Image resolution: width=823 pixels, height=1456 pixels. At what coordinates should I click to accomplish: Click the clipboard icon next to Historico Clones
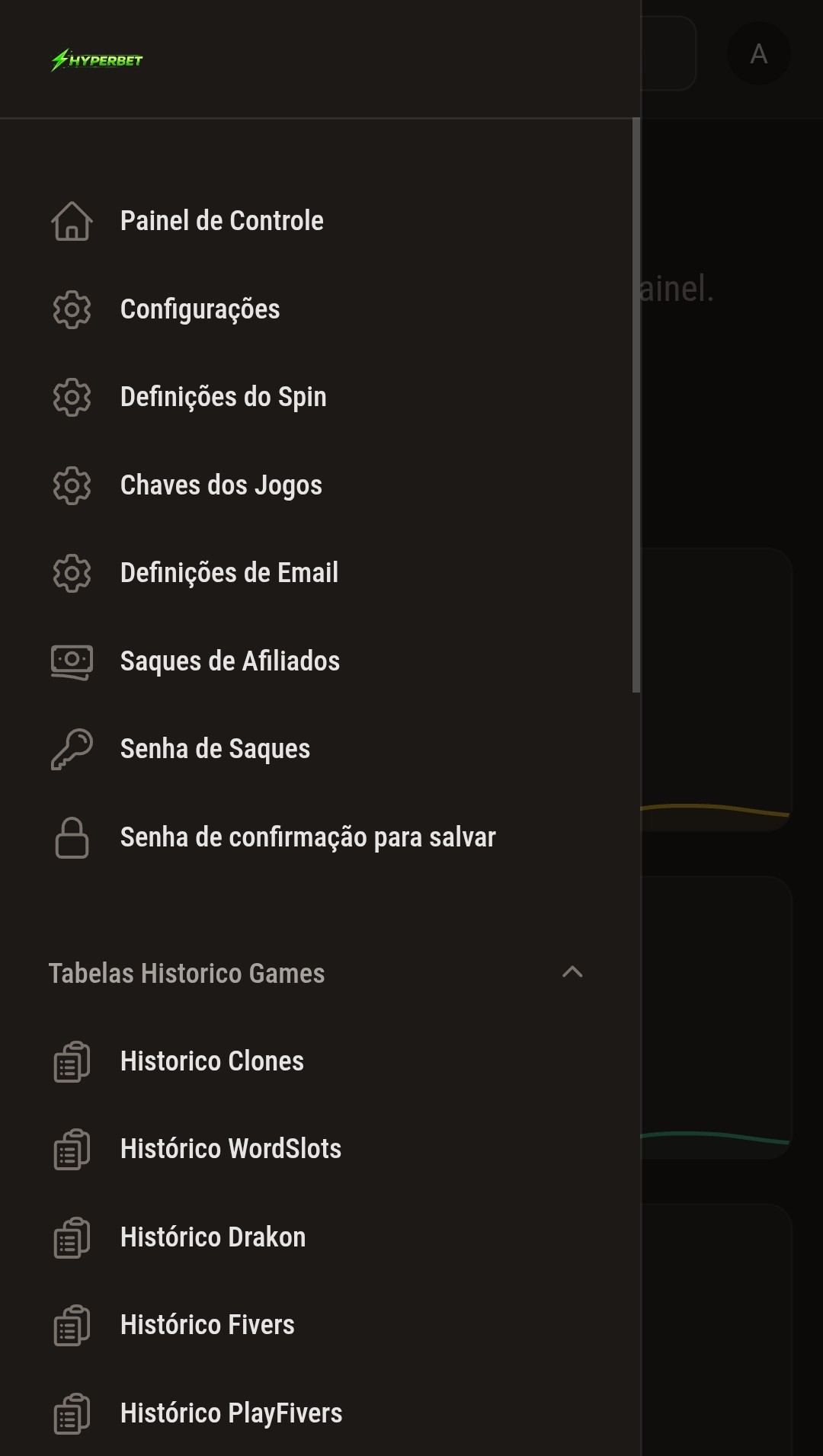tap(71, 1061)
